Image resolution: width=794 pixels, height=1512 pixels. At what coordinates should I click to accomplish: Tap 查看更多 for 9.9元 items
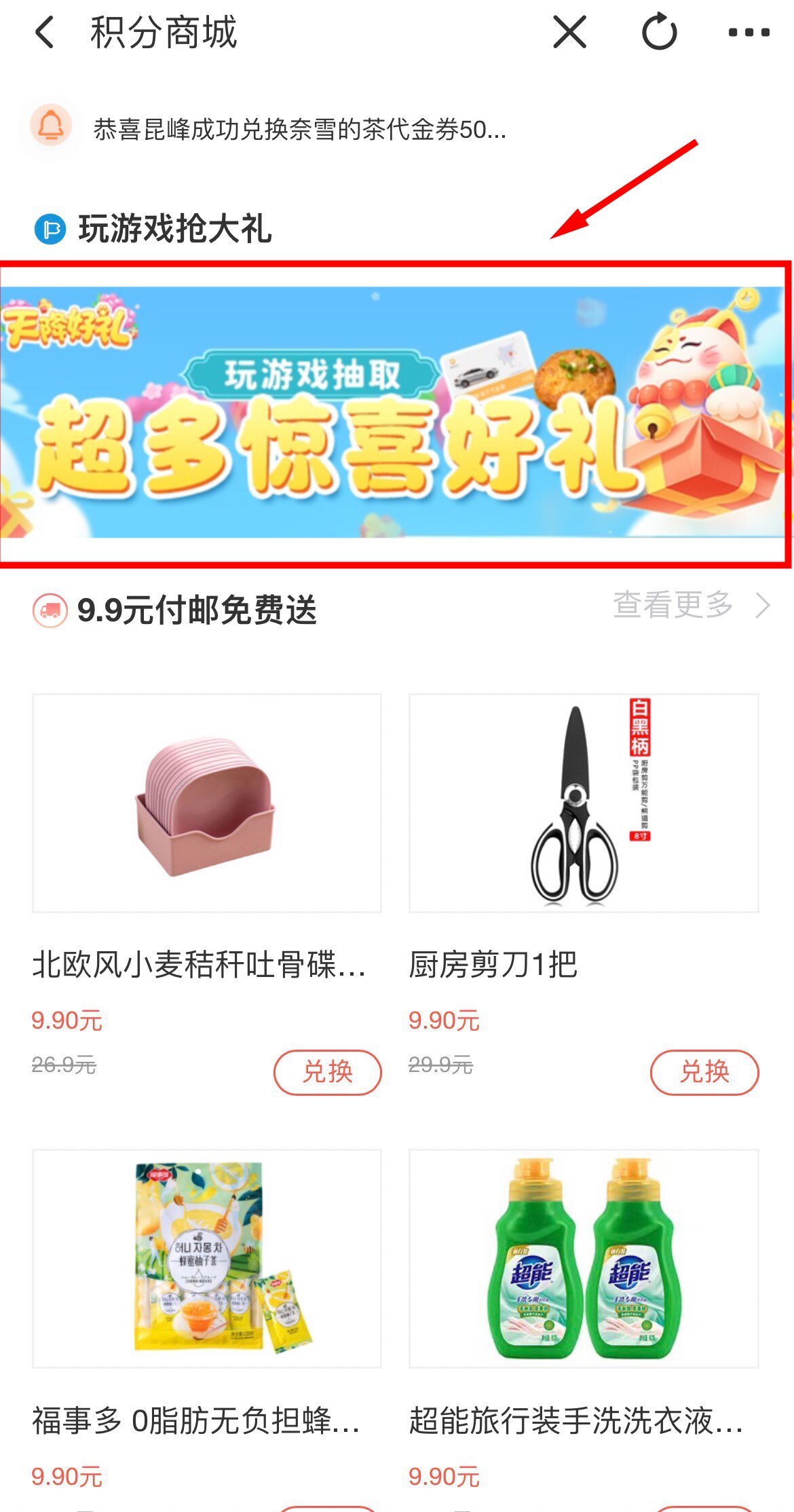[690, 605]
